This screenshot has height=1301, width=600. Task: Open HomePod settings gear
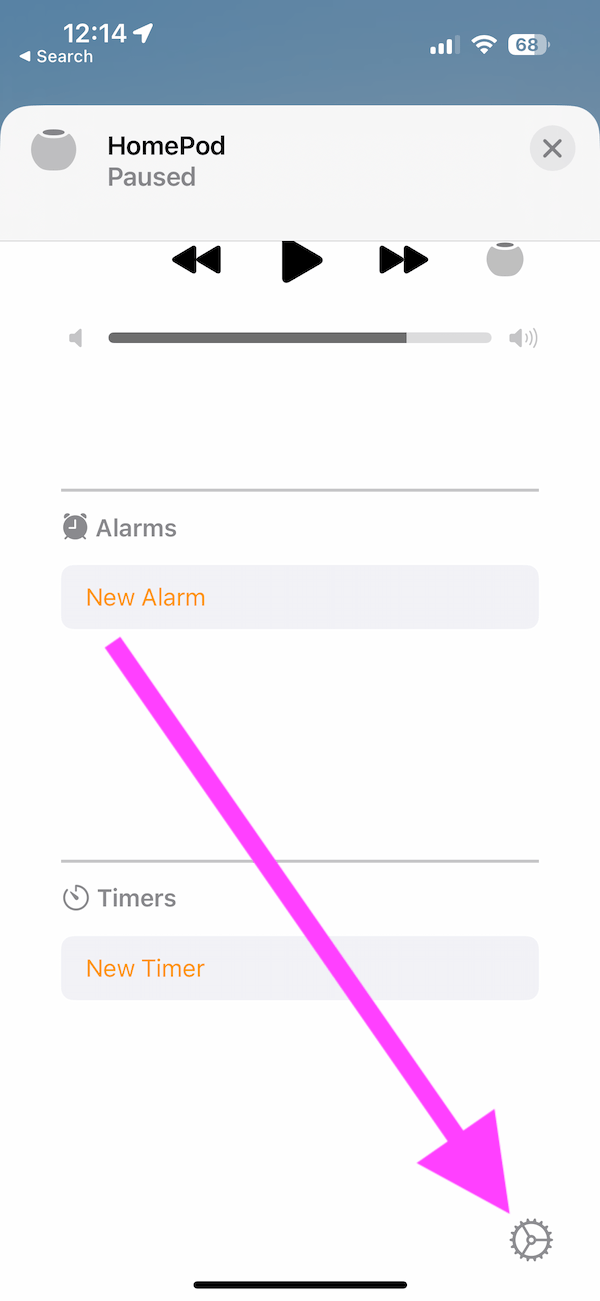tap(531, 1240)
